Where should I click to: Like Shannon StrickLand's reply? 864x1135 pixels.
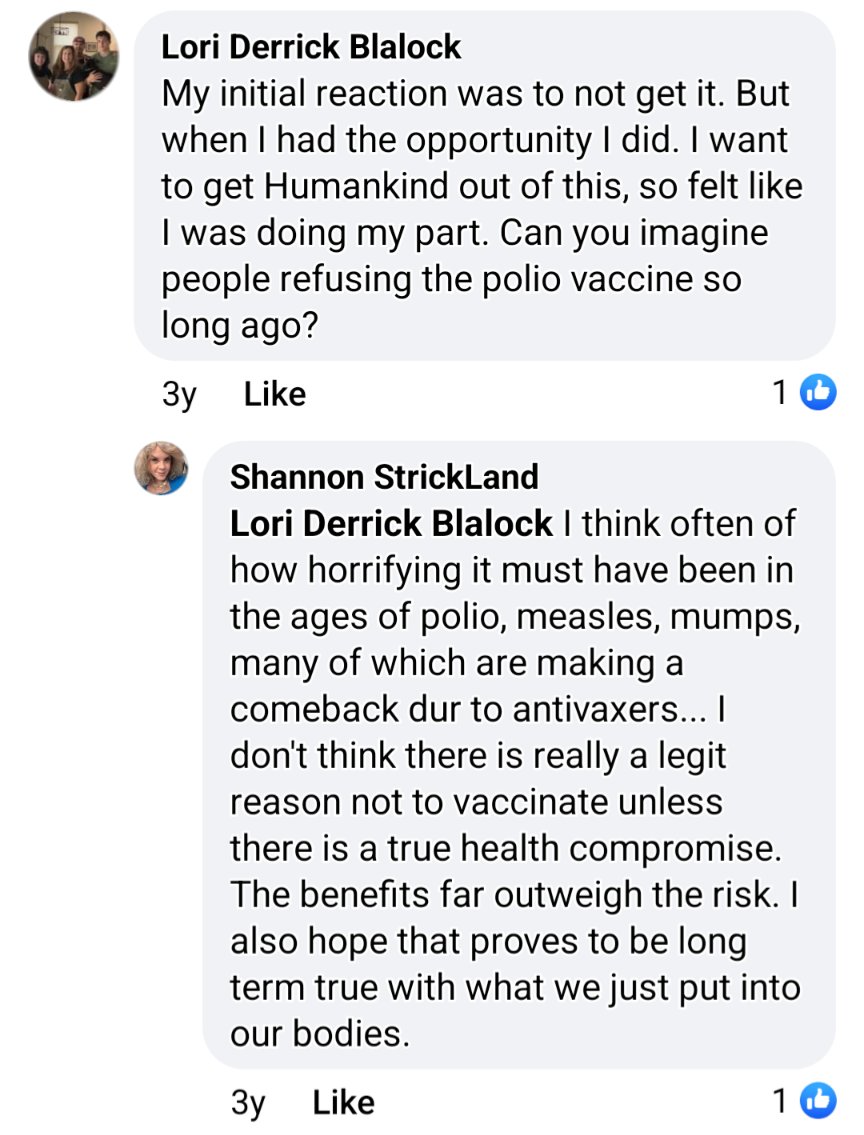[343, 1102]
